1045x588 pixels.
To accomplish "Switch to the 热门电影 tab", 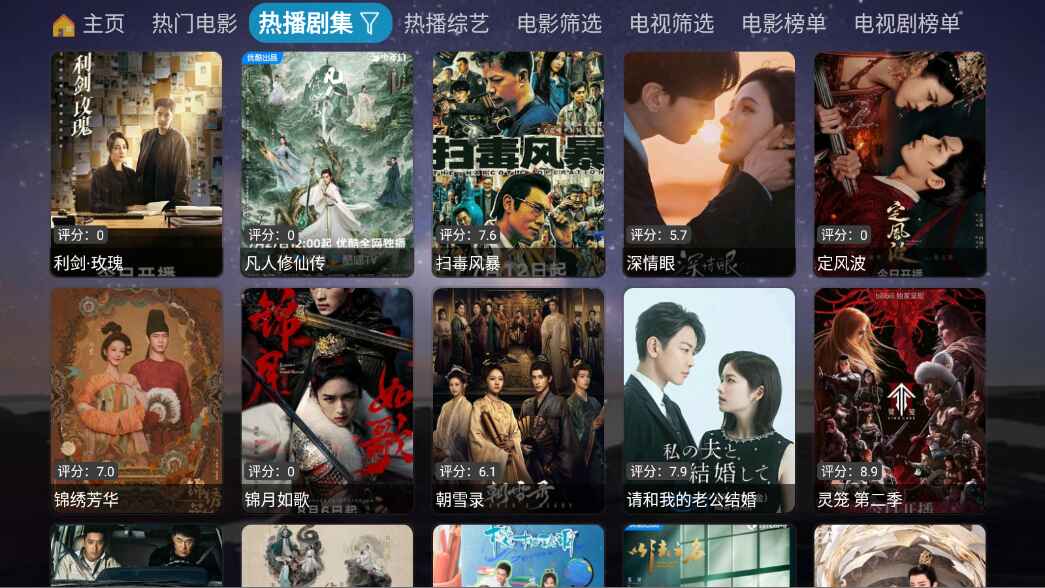I will coord(194,24).
